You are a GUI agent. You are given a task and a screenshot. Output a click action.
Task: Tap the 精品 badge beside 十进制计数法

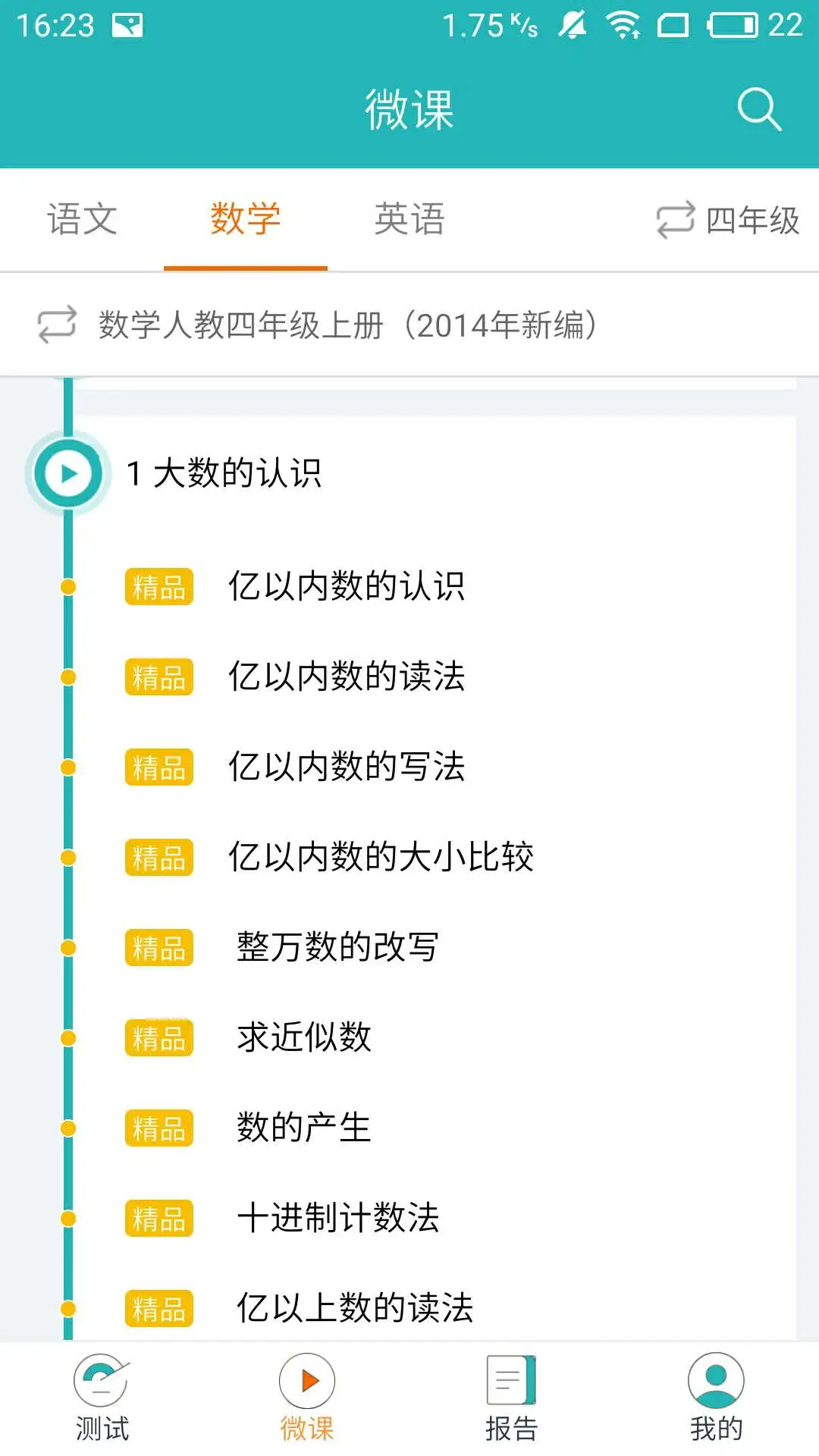pyautogui.click(x=159, y=1219)
